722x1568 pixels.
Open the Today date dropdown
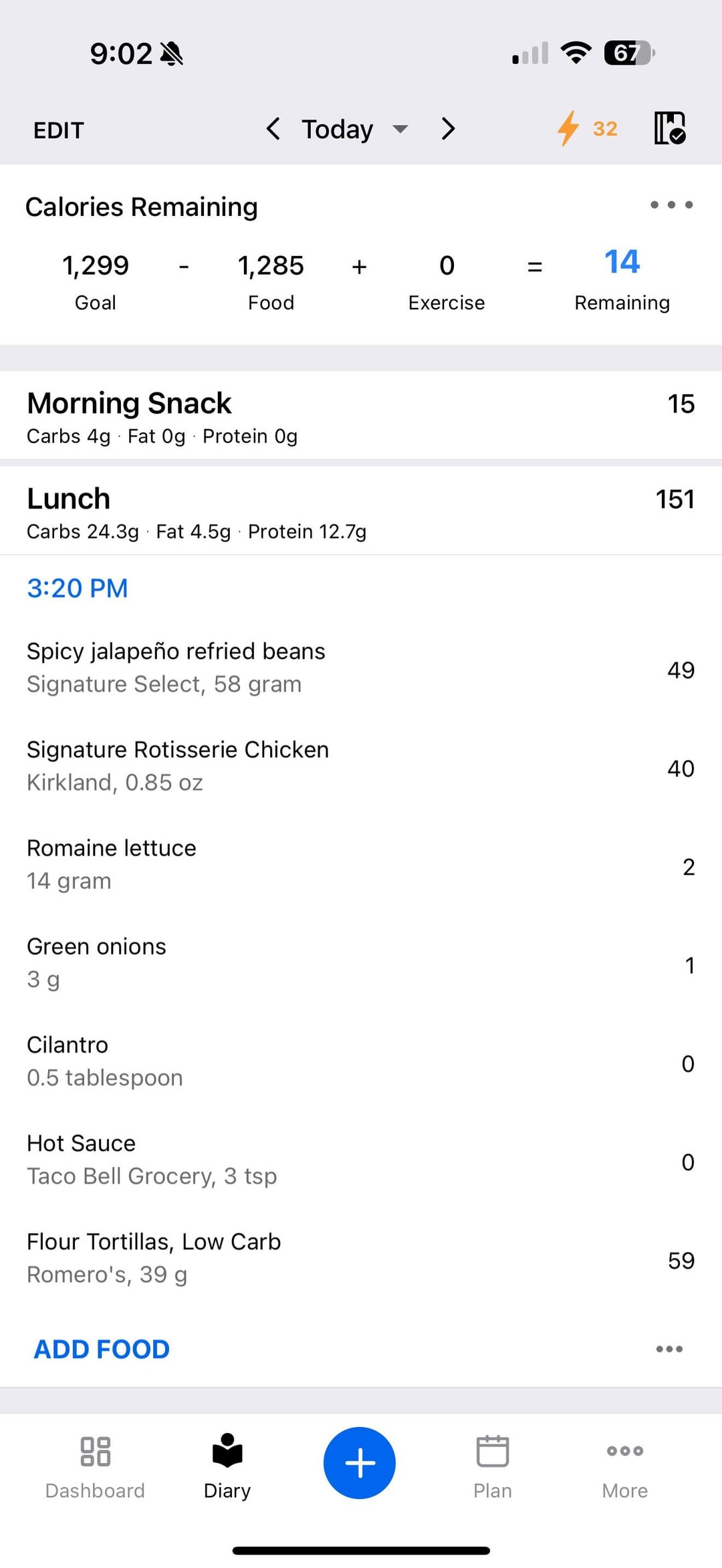[x=354, y=129]
